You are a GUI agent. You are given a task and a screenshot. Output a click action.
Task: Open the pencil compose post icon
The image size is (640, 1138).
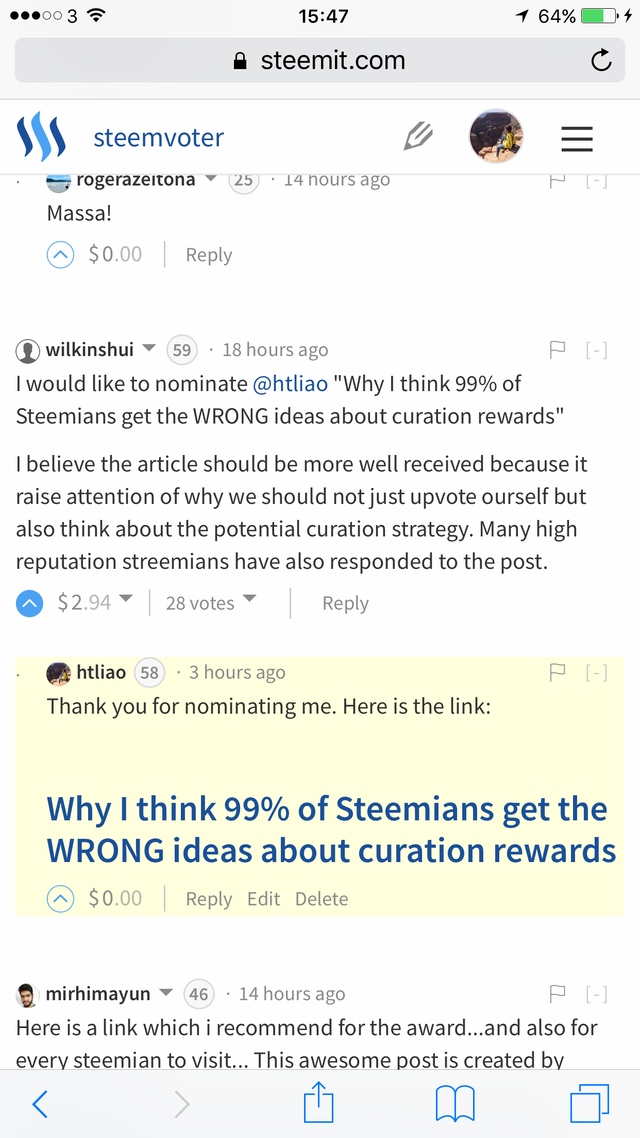click(x=417, y=137)
